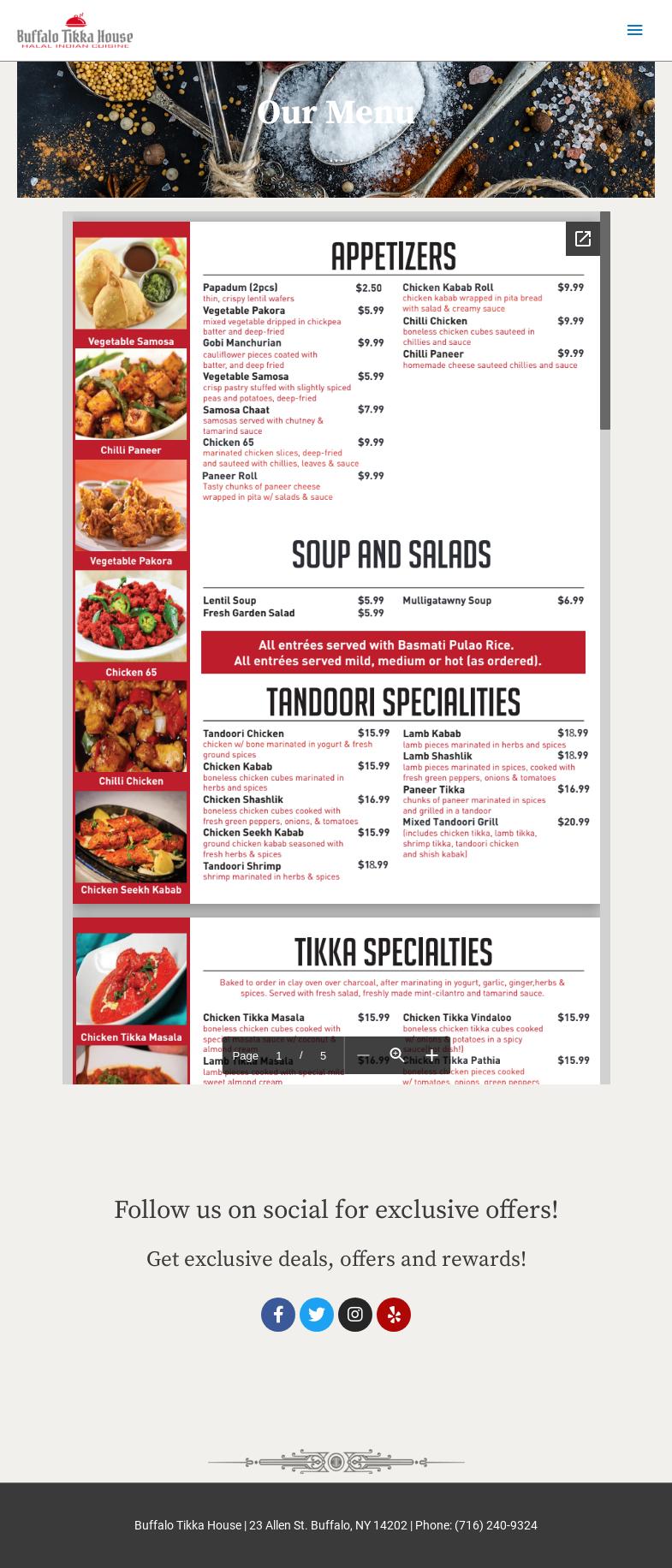View the restaurant on Yelp
Image resolution: width=672 pixels, height=1568 pixels.
[x=394, y=1315]
